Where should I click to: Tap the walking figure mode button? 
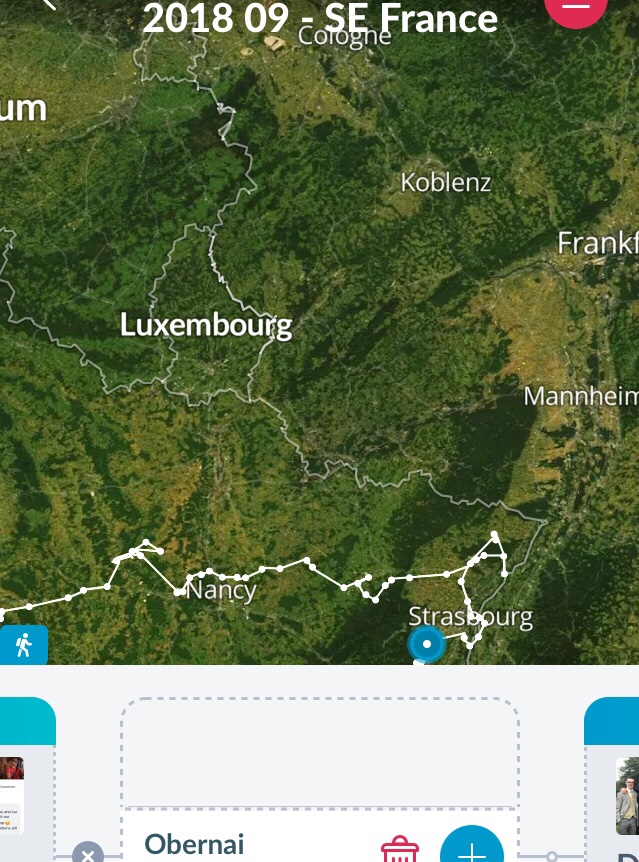[23, 645]
